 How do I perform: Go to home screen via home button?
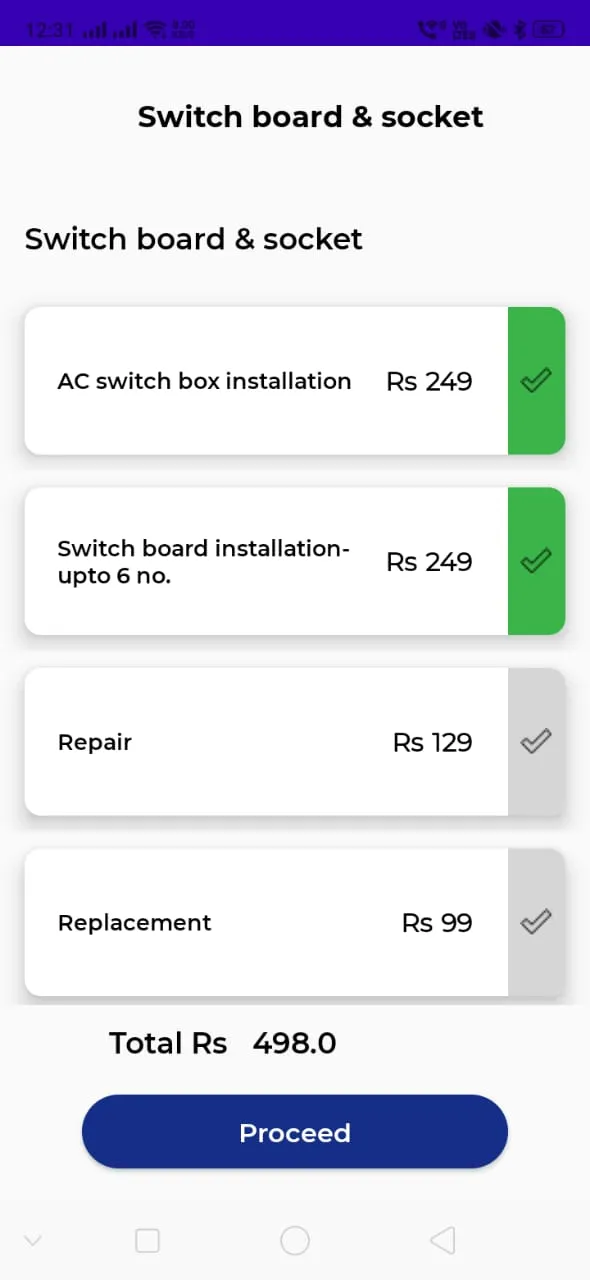coord(295,1240)
